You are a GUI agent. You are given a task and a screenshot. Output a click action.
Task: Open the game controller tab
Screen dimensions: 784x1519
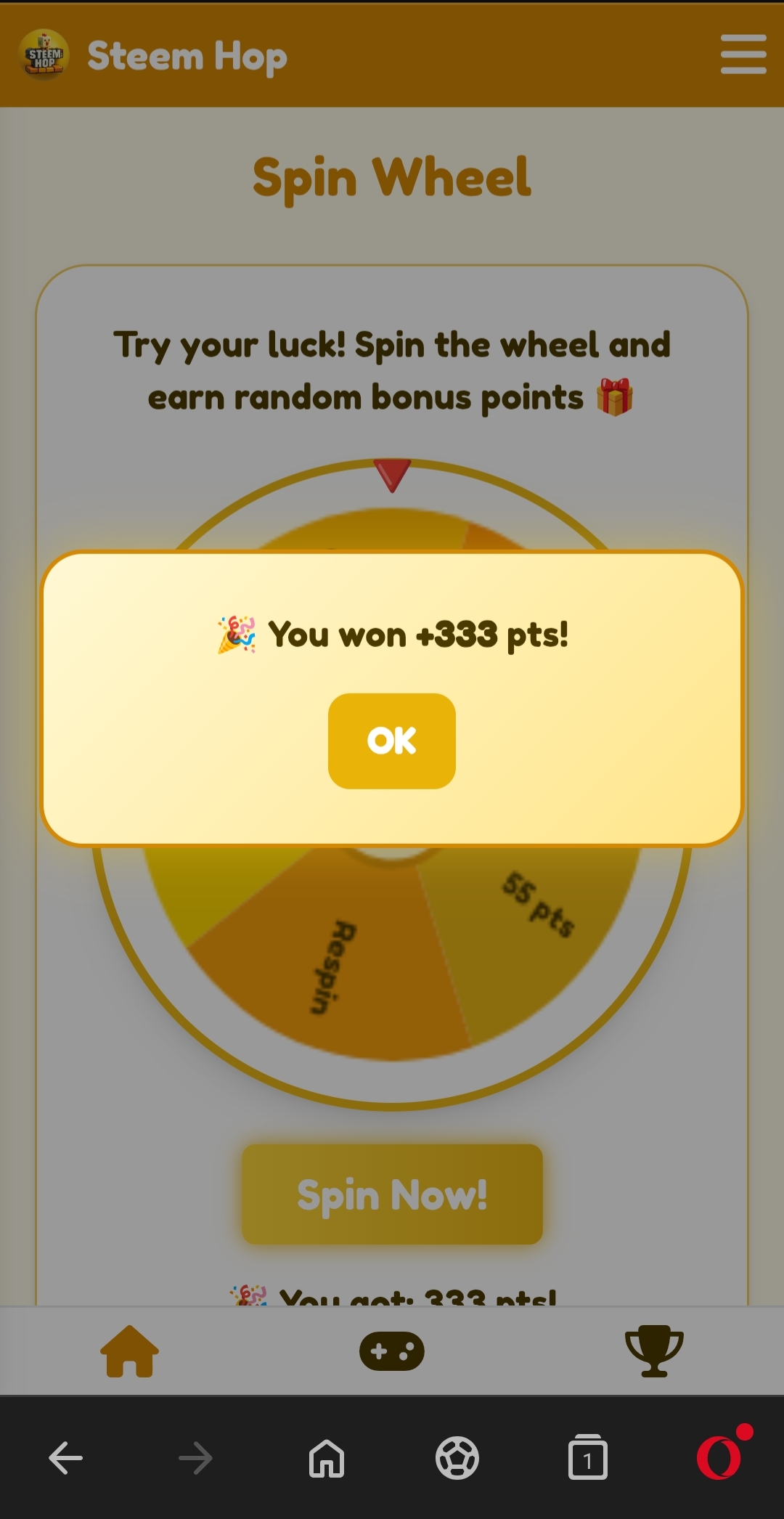pos(392,1351)
